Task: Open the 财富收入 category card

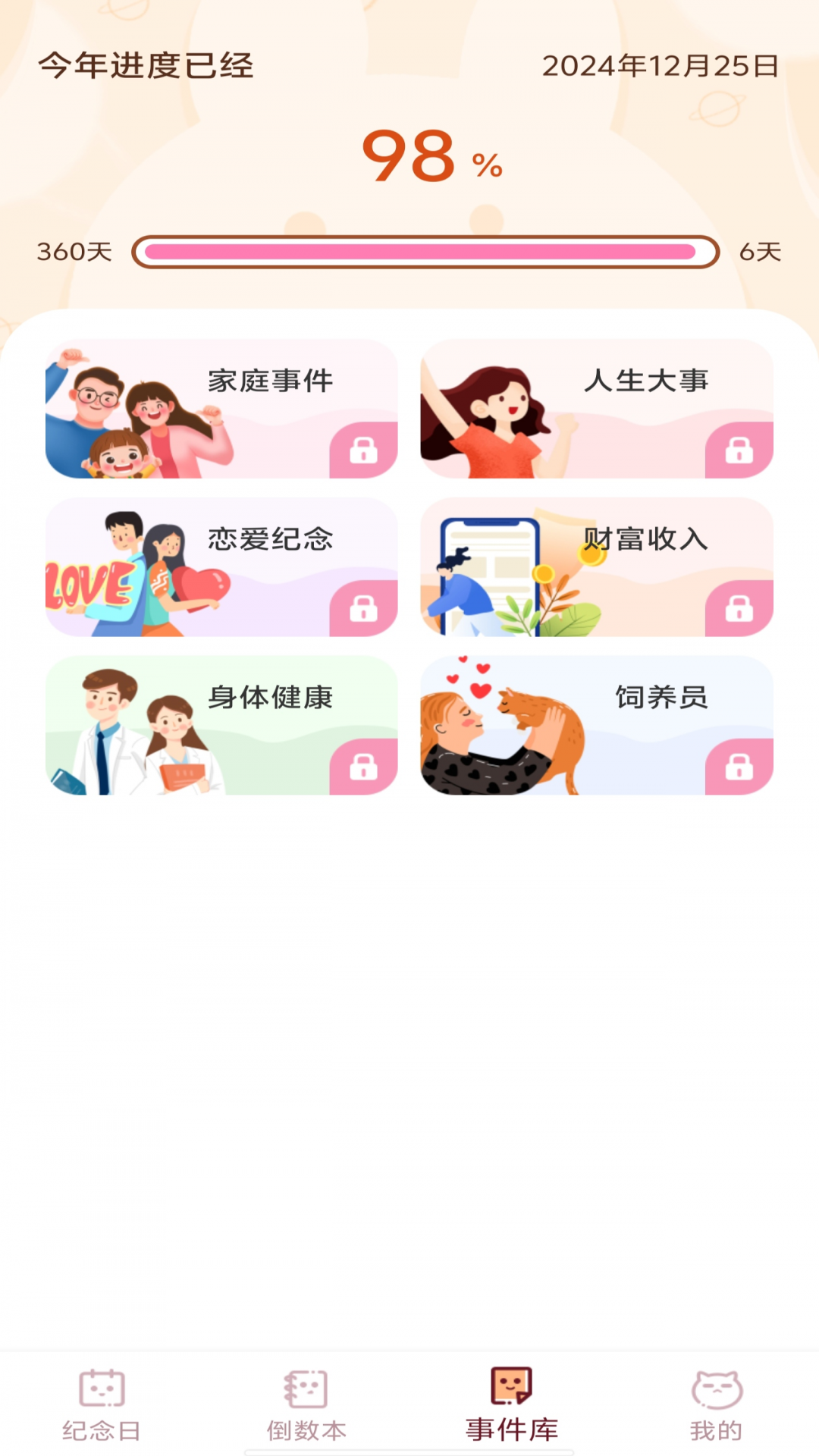Action: click(597, 567)
